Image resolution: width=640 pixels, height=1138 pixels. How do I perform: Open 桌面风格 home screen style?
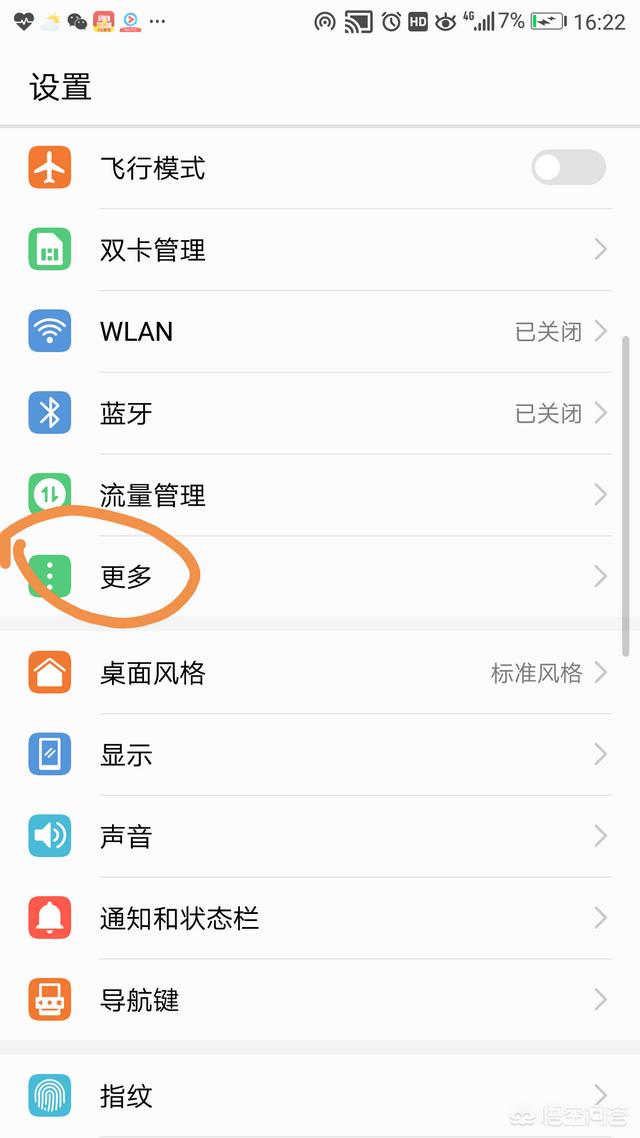(320, 673)
